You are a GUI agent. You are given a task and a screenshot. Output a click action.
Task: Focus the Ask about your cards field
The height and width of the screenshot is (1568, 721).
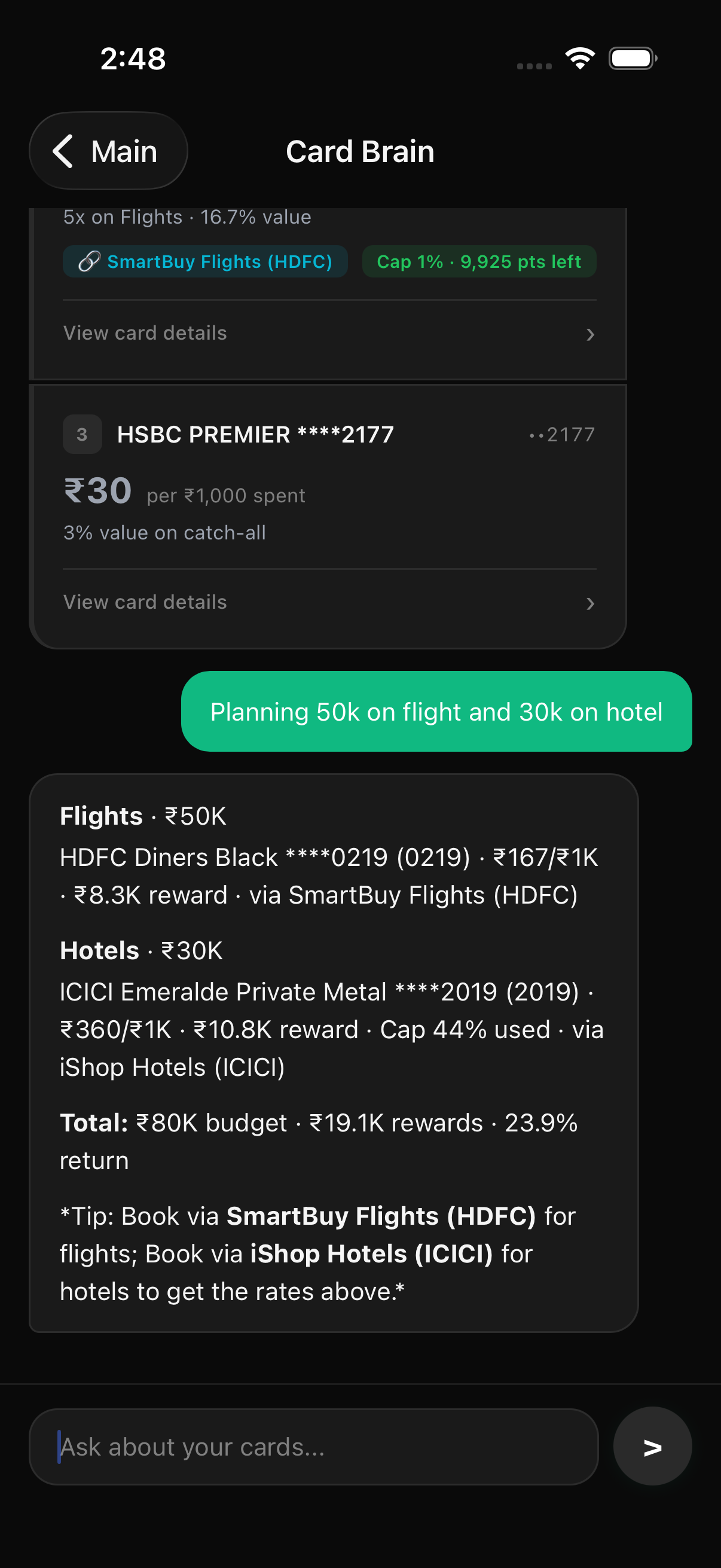[x=313, y=1447]
